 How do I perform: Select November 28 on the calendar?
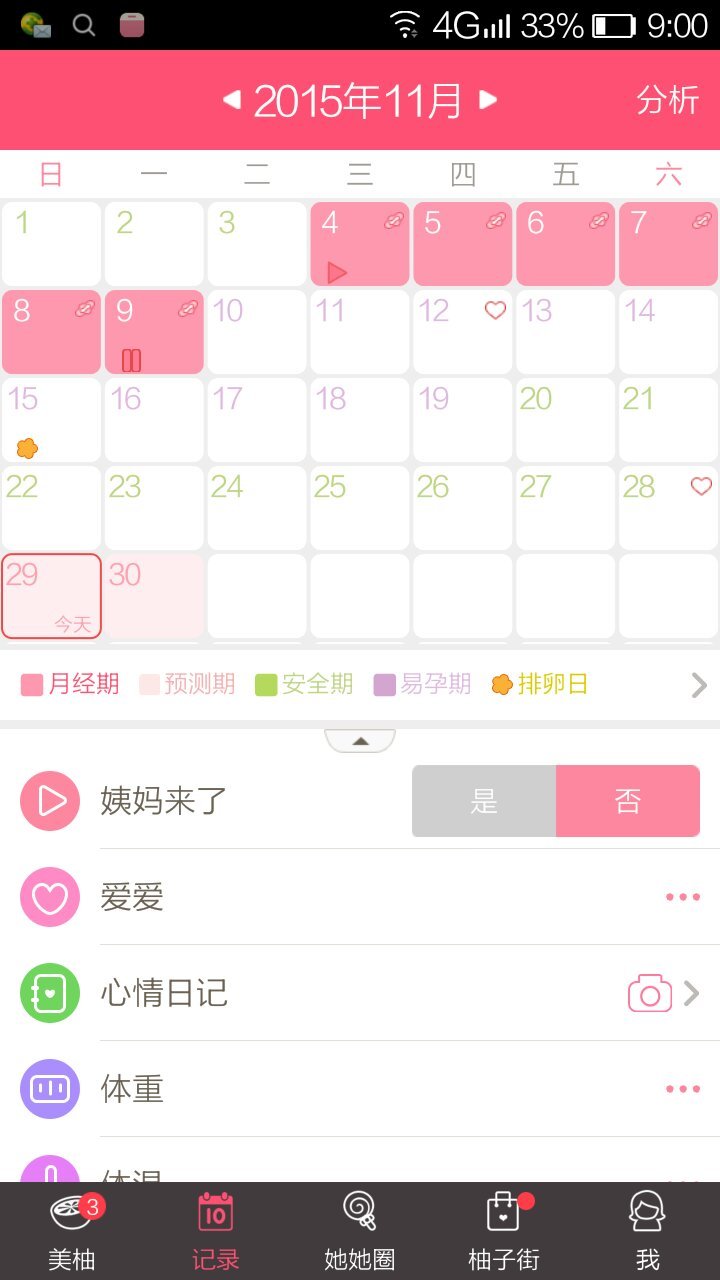click(x=668, y=508)
